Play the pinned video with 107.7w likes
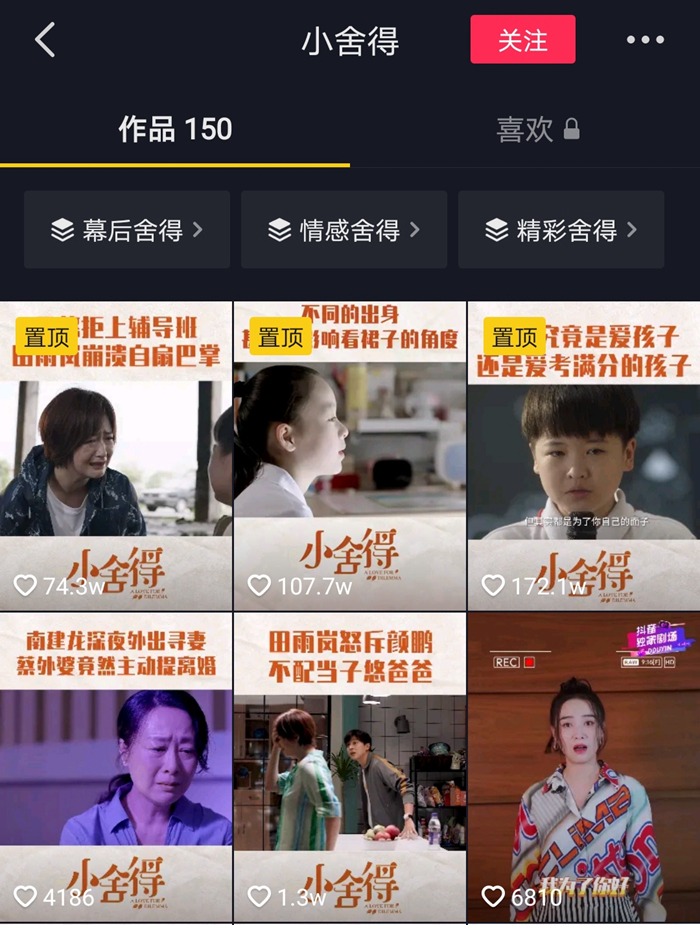The image size is (700, 925). point(349,456)
